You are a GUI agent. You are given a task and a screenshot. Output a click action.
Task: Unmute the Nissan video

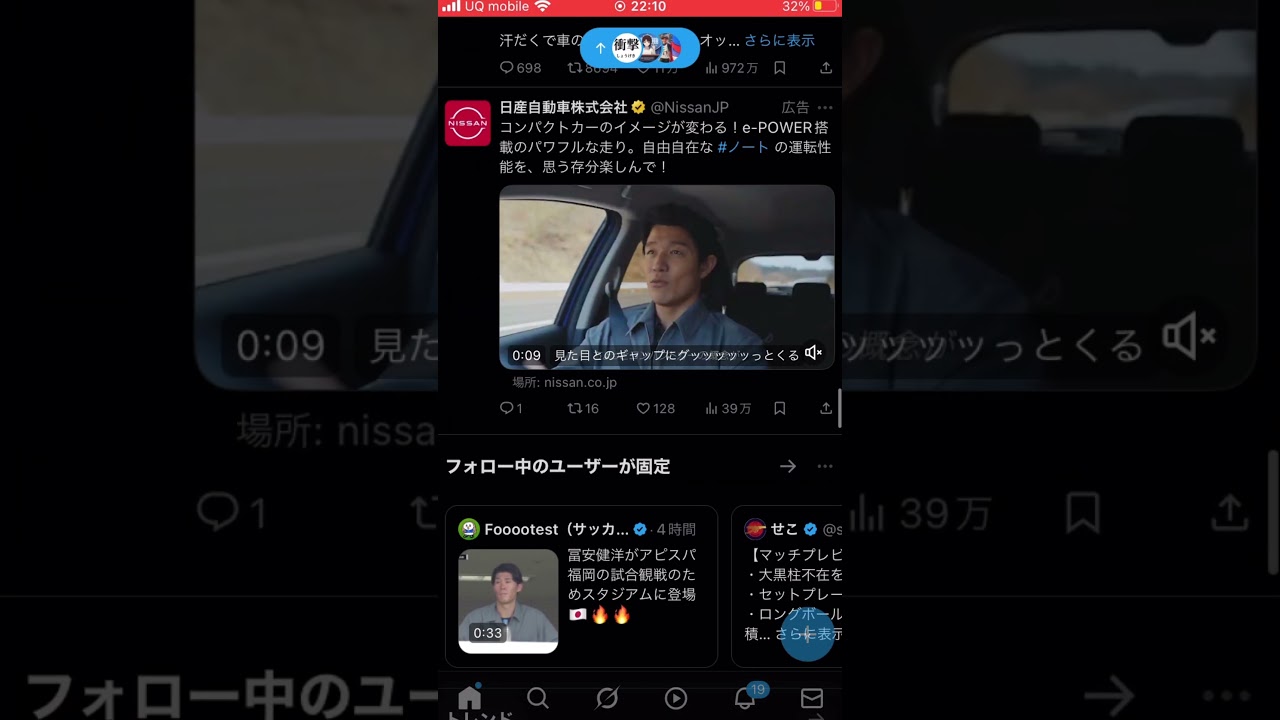click(813, 353)
